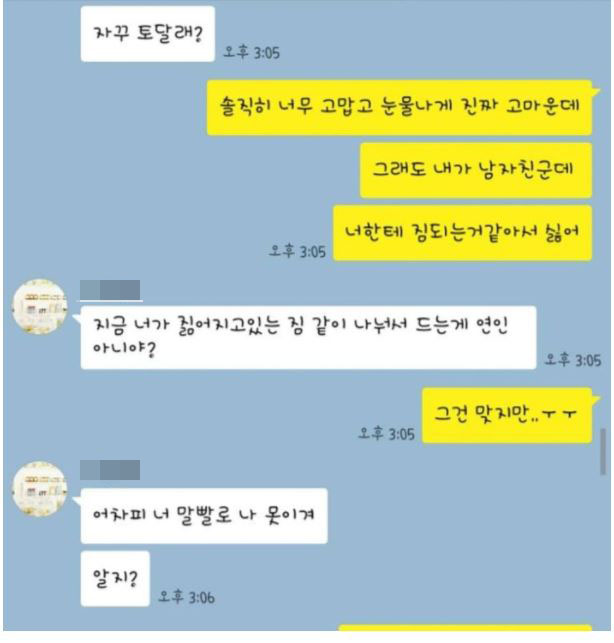This screenshot has height=643, width=614.
Task: Open sender's profile photo above the '어차피 너 말빨로' message
Action: pyautogui.click(x=42, y=488)
